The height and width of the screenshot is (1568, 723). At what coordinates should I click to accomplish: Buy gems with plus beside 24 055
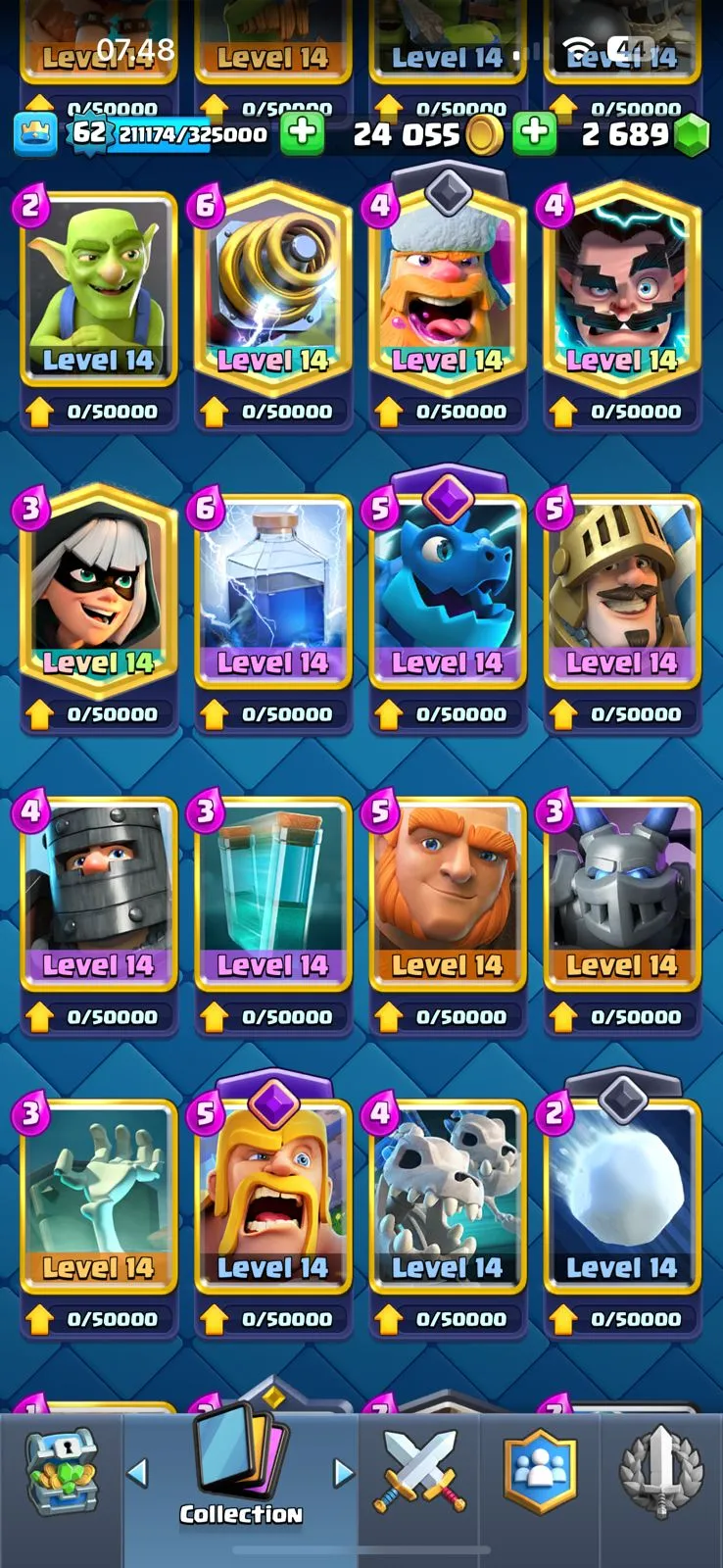click(x=535, y=134)
